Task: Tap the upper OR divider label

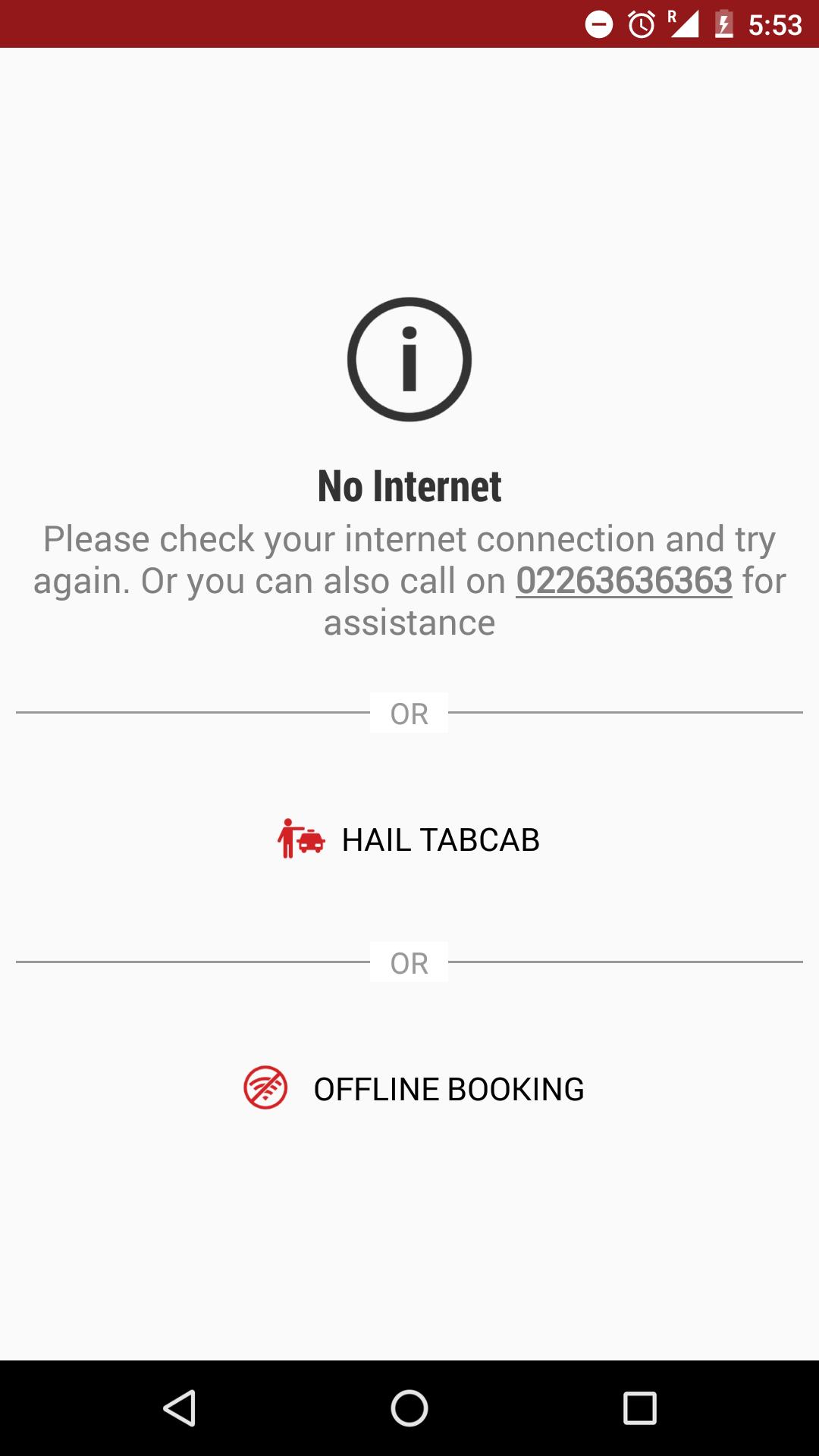Action: pyautogui.click(x=409, y=713)
